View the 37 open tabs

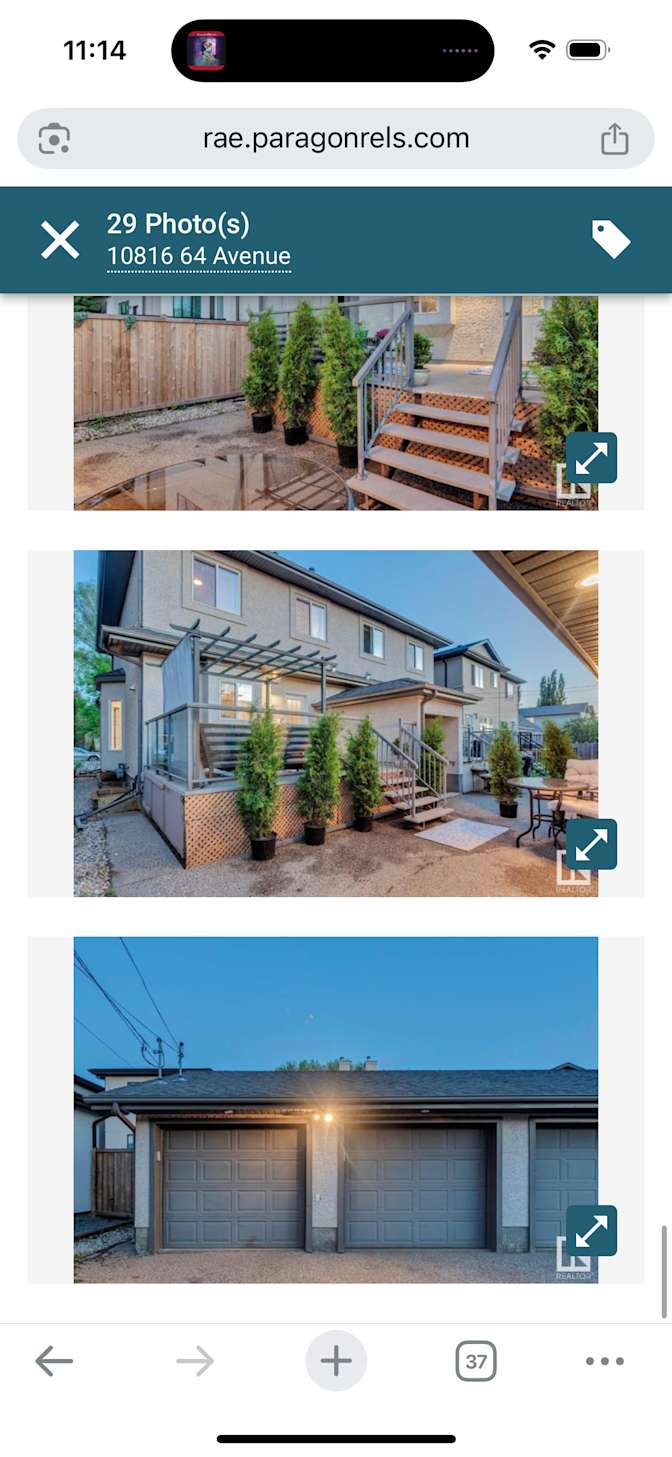[x=476, y=1361]
